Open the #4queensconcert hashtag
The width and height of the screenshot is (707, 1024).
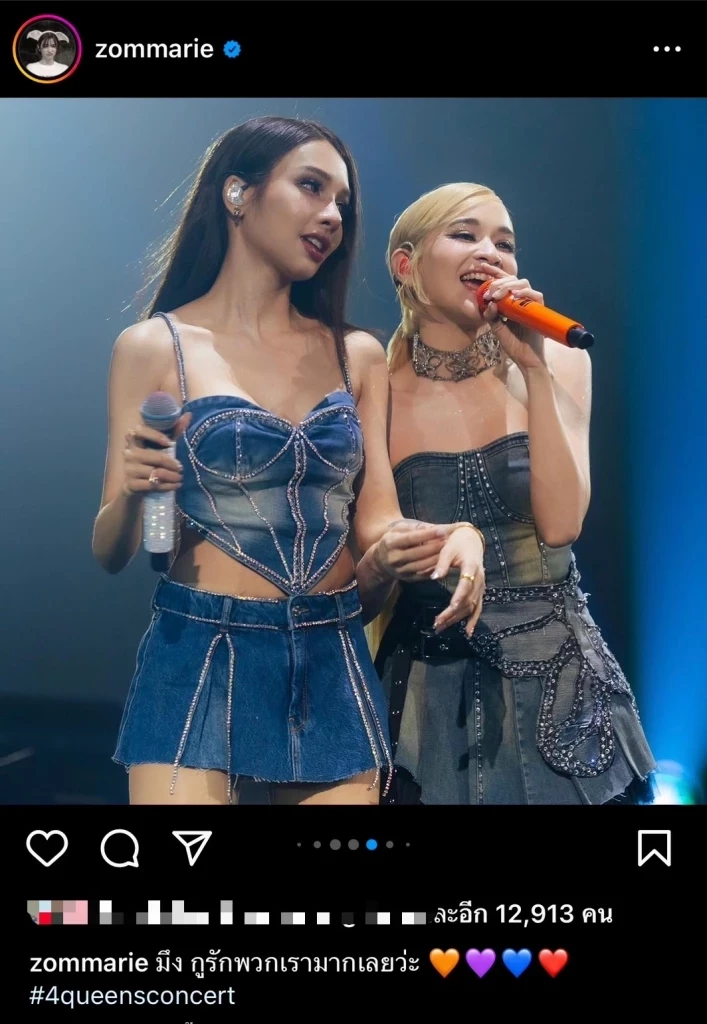pyautogui.click(x=133, y=995)
